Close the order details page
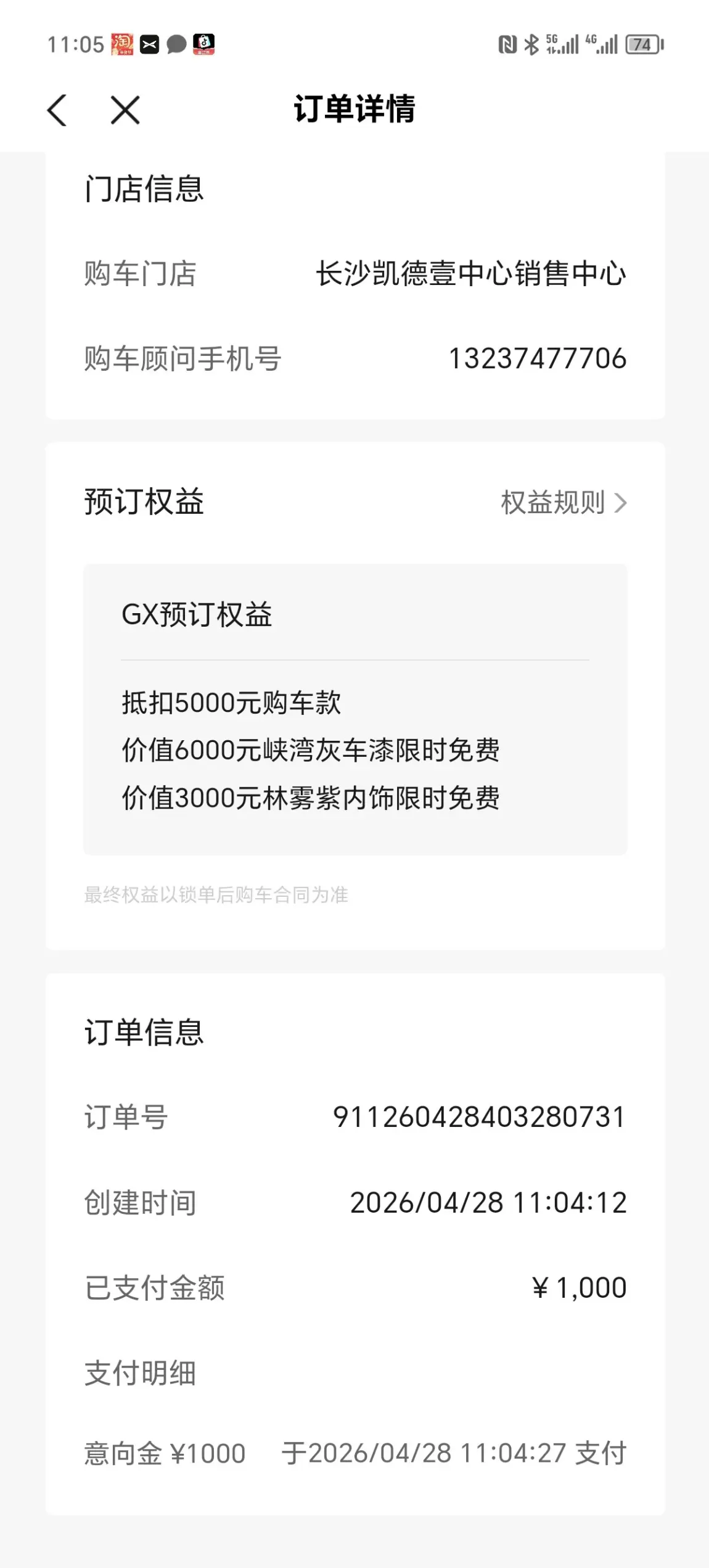Screen dimensions: 709x1568 click(125, 110)
